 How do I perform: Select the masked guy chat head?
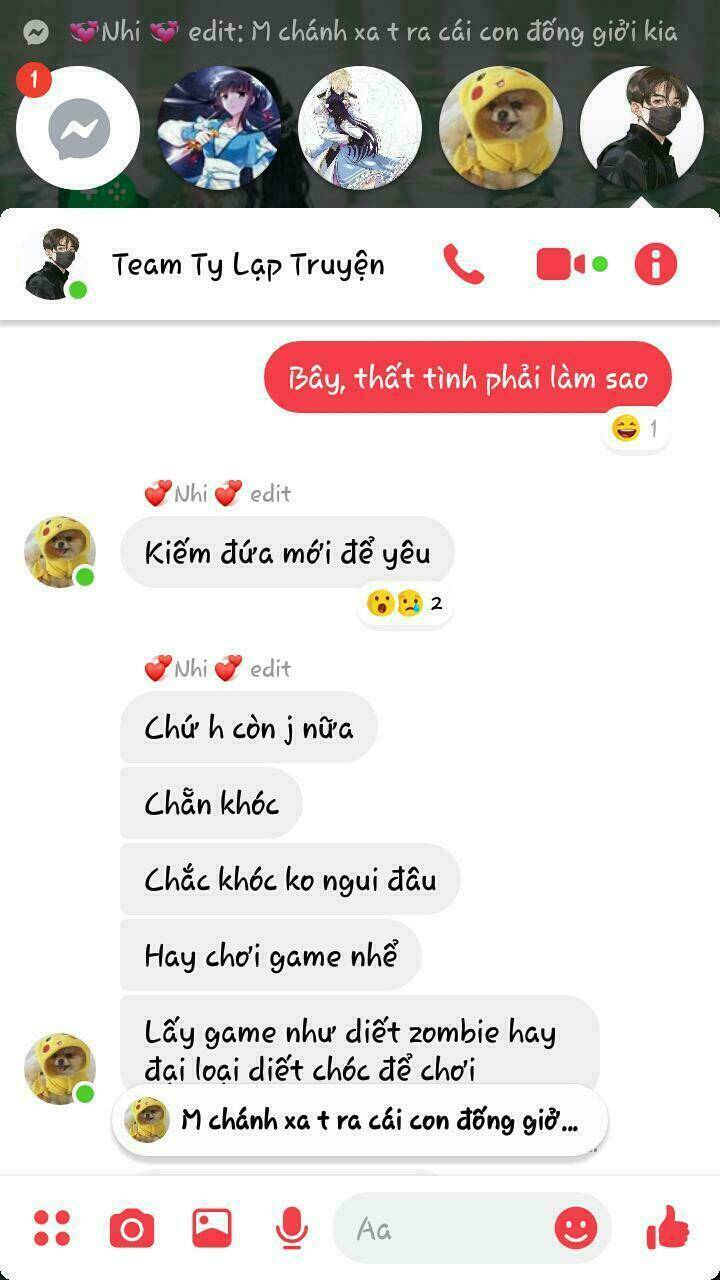pos(640,128)
